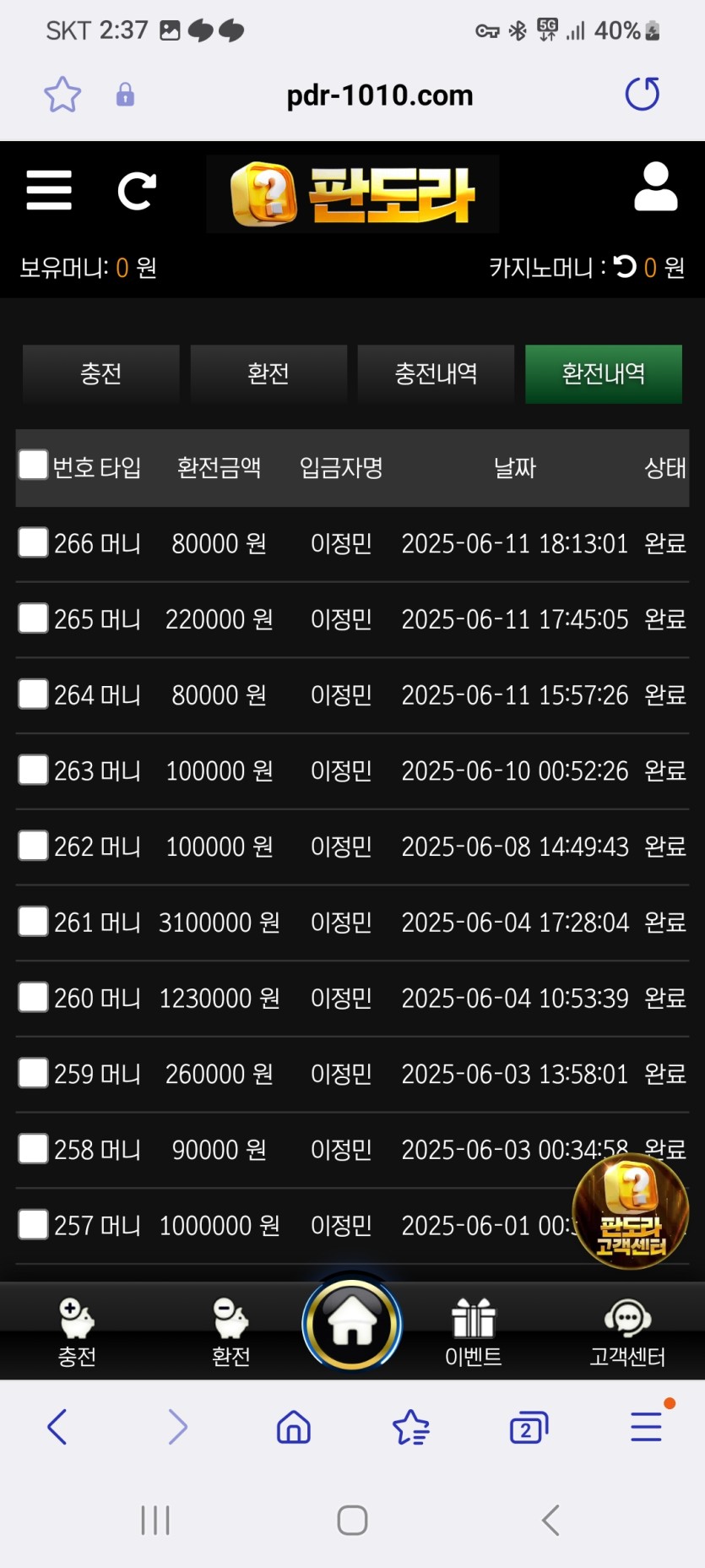This screenshot has width=705, height=1568.
Task: Select the 환전내역 tab
Action: click(x=603, y=373)
